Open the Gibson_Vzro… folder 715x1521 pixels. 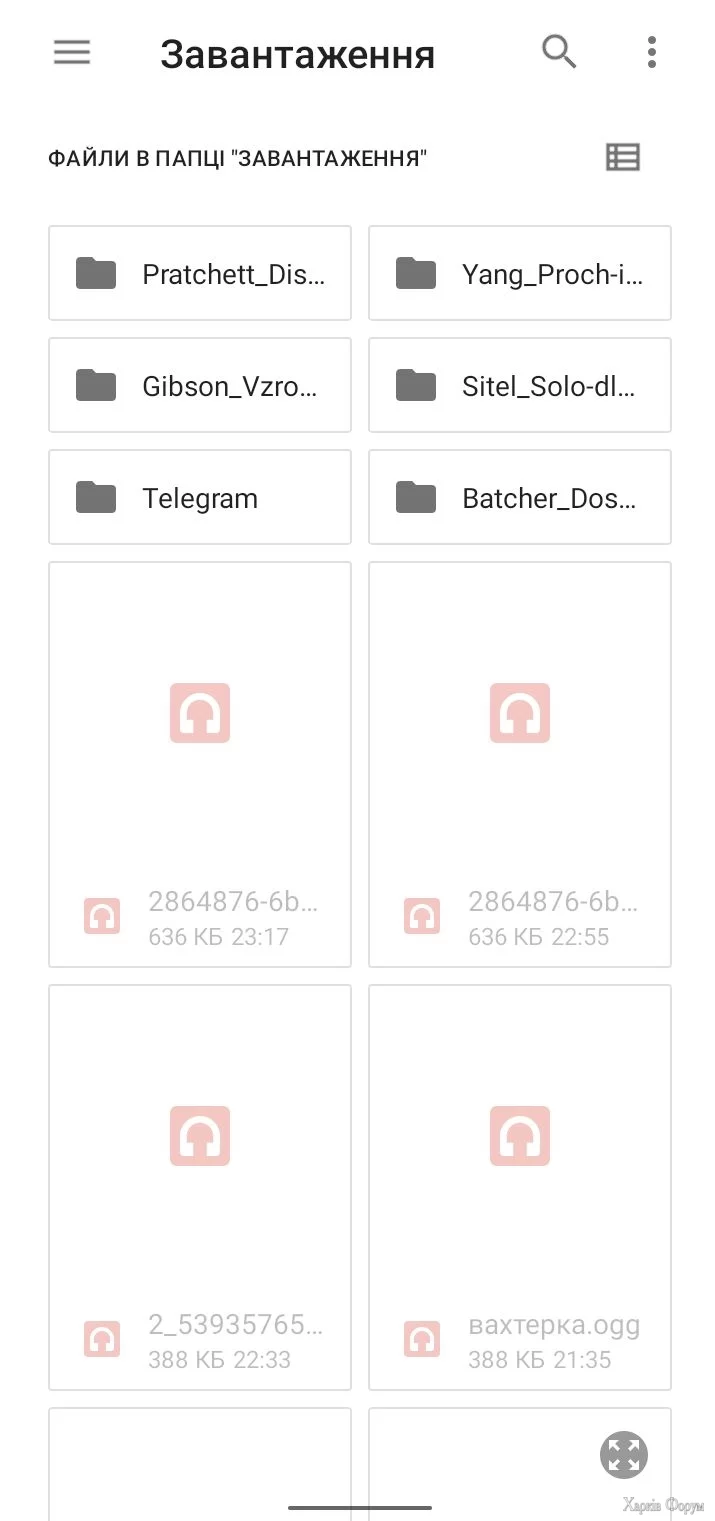click(x=200, y=385)
